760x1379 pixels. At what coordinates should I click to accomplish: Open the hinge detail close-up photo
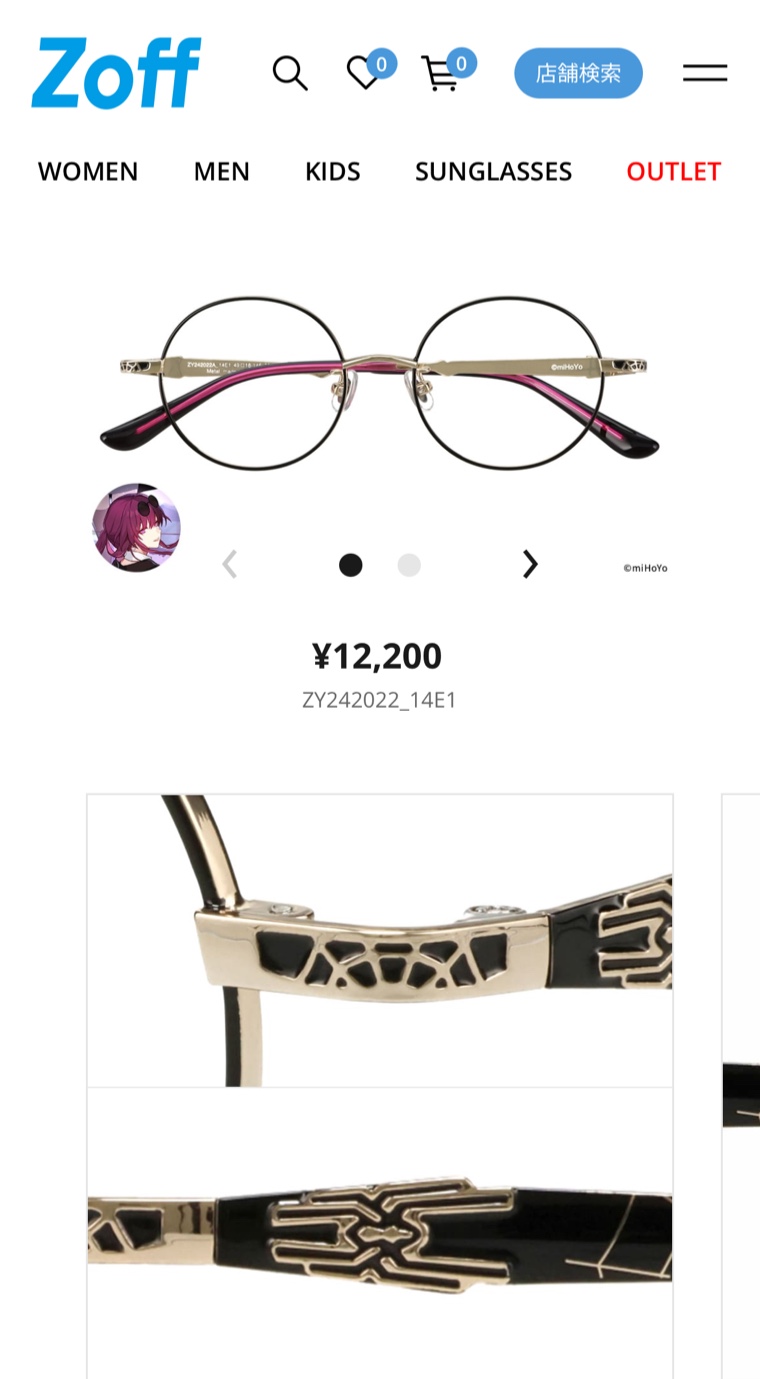click(379, 940)
